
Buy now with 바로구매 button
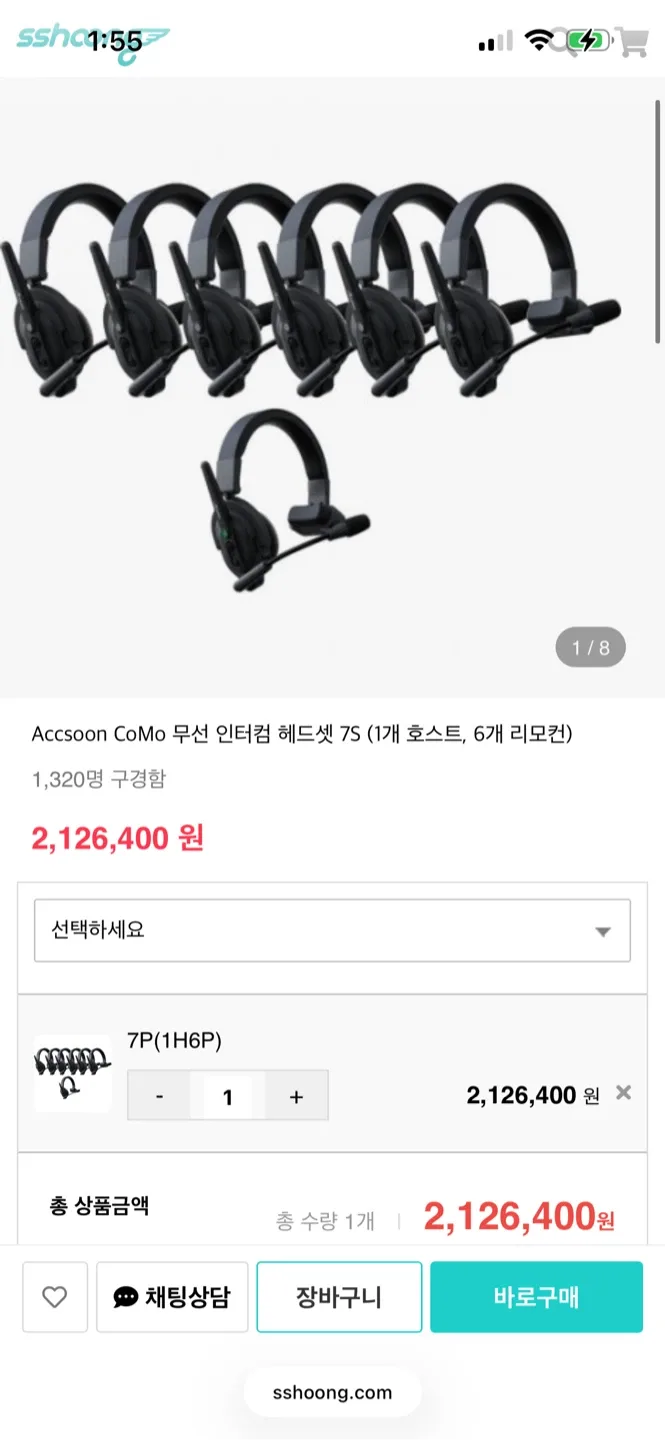[x=536, y=1297]
